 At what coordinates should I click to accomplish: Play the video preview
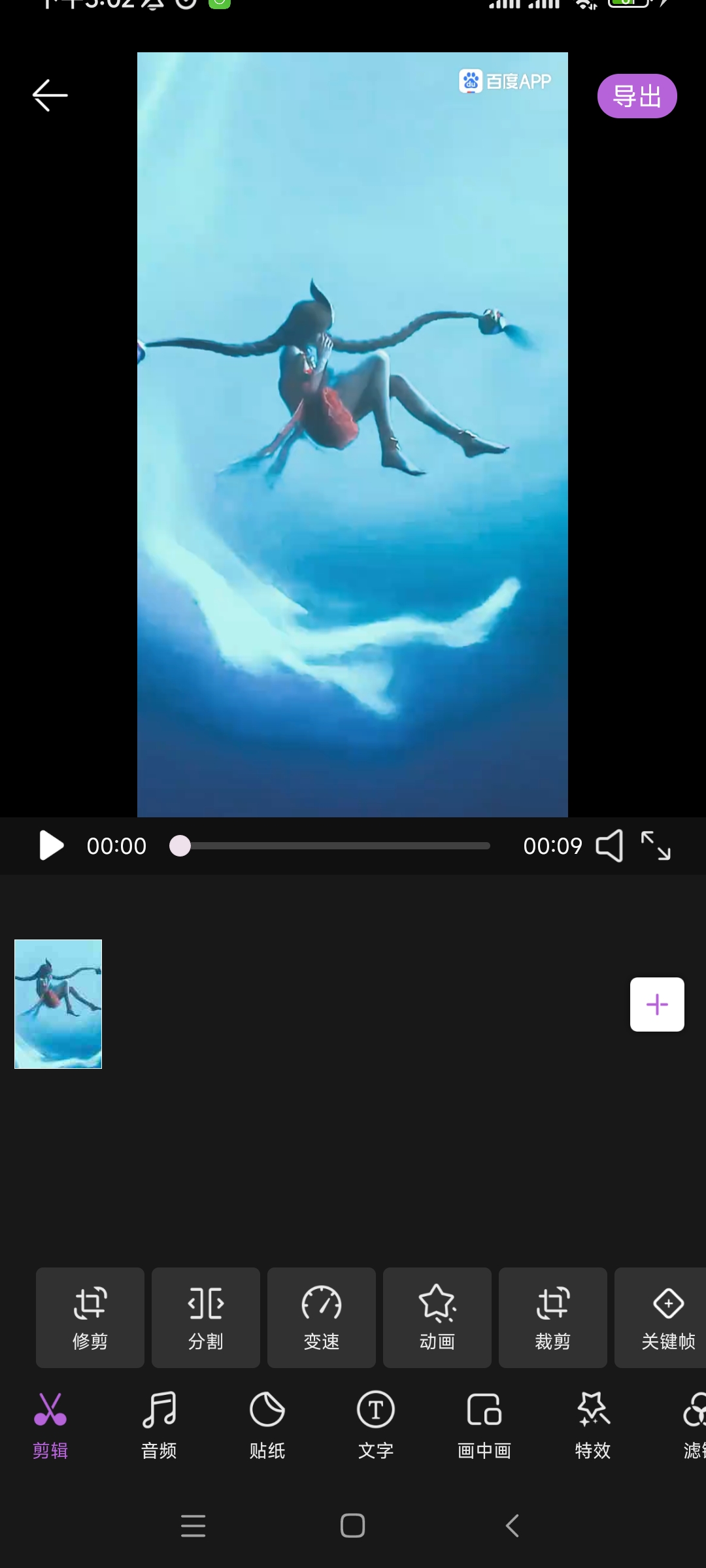[51, 845]
